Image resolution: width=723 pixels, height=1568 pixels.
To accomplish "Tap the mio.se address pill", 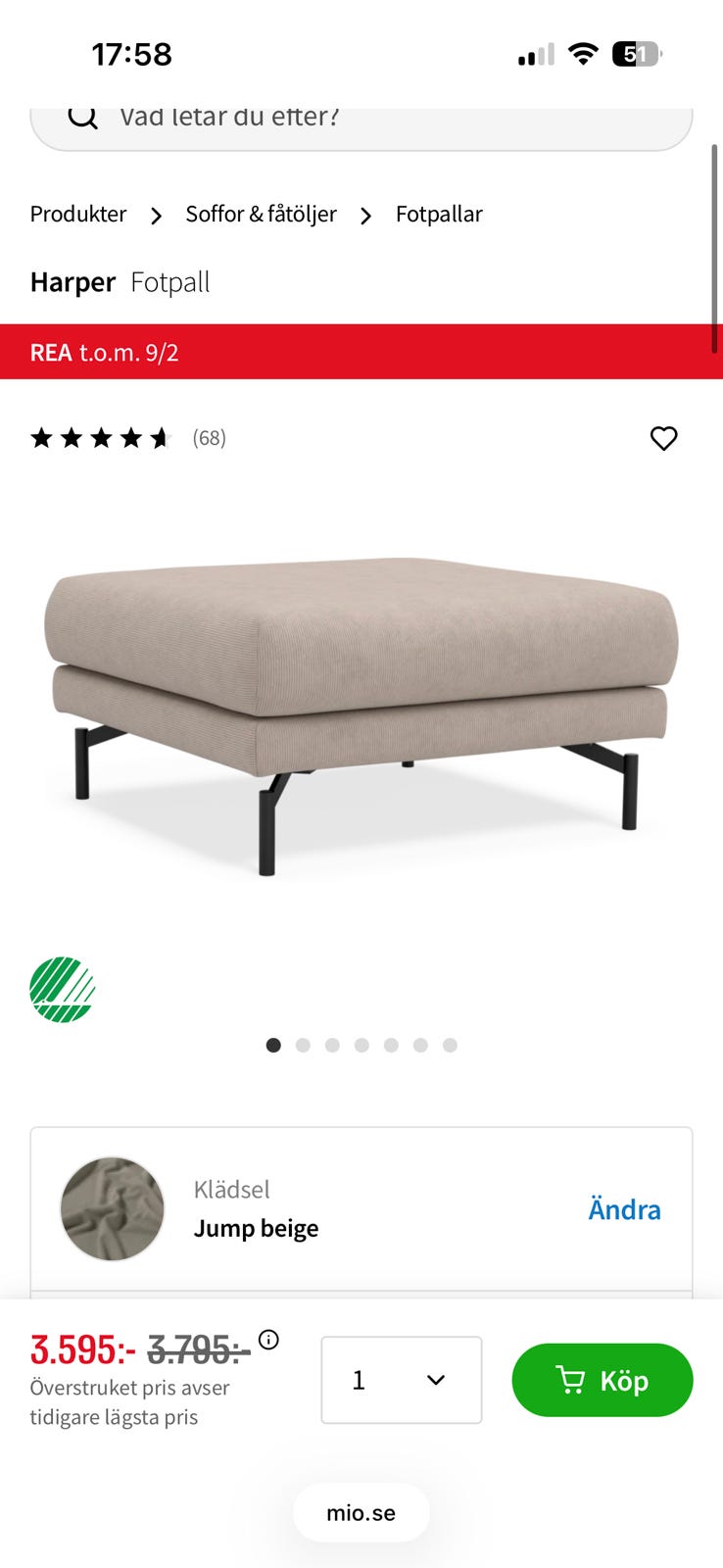I will click(361, 1513).
